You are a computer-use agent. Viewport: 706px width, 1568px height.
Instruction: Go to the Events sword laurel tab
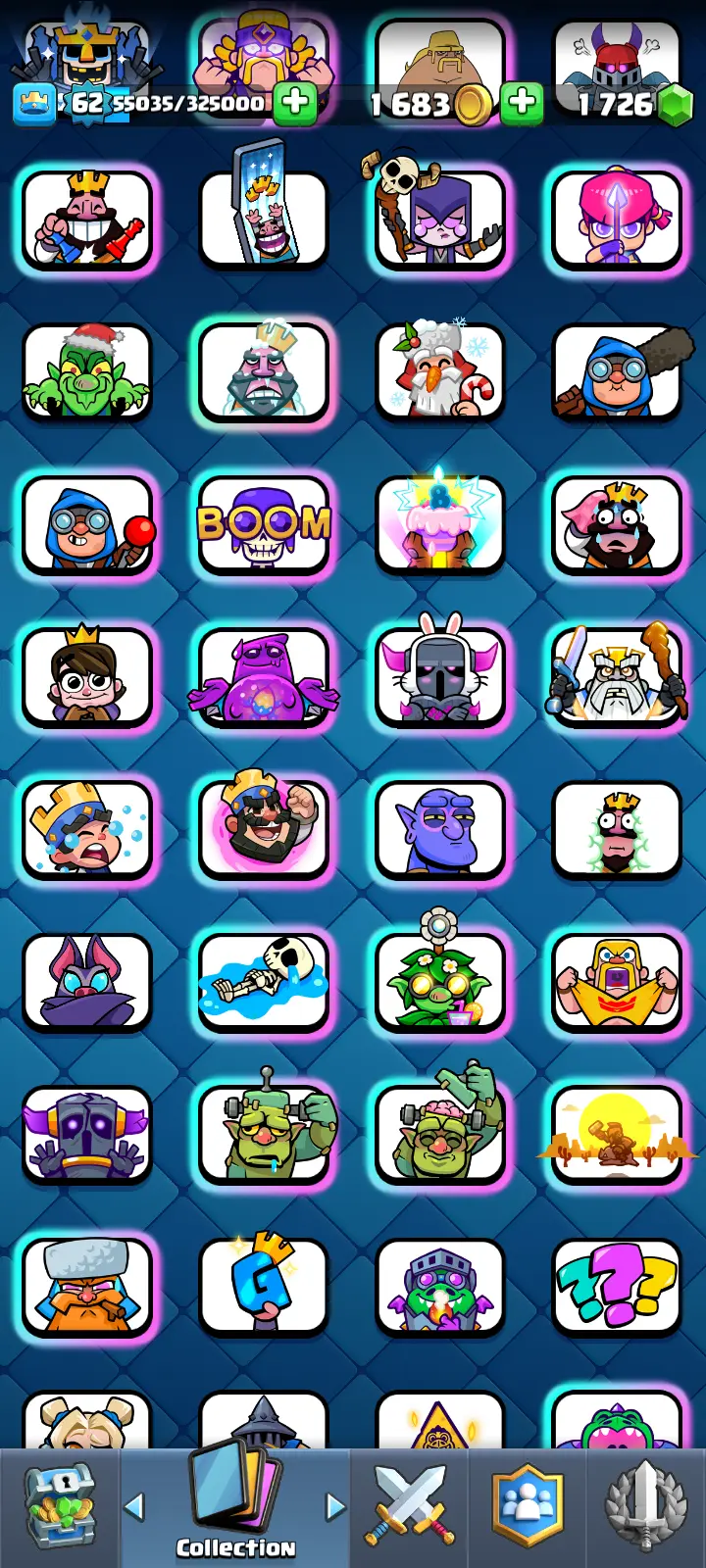(644, 1506)
